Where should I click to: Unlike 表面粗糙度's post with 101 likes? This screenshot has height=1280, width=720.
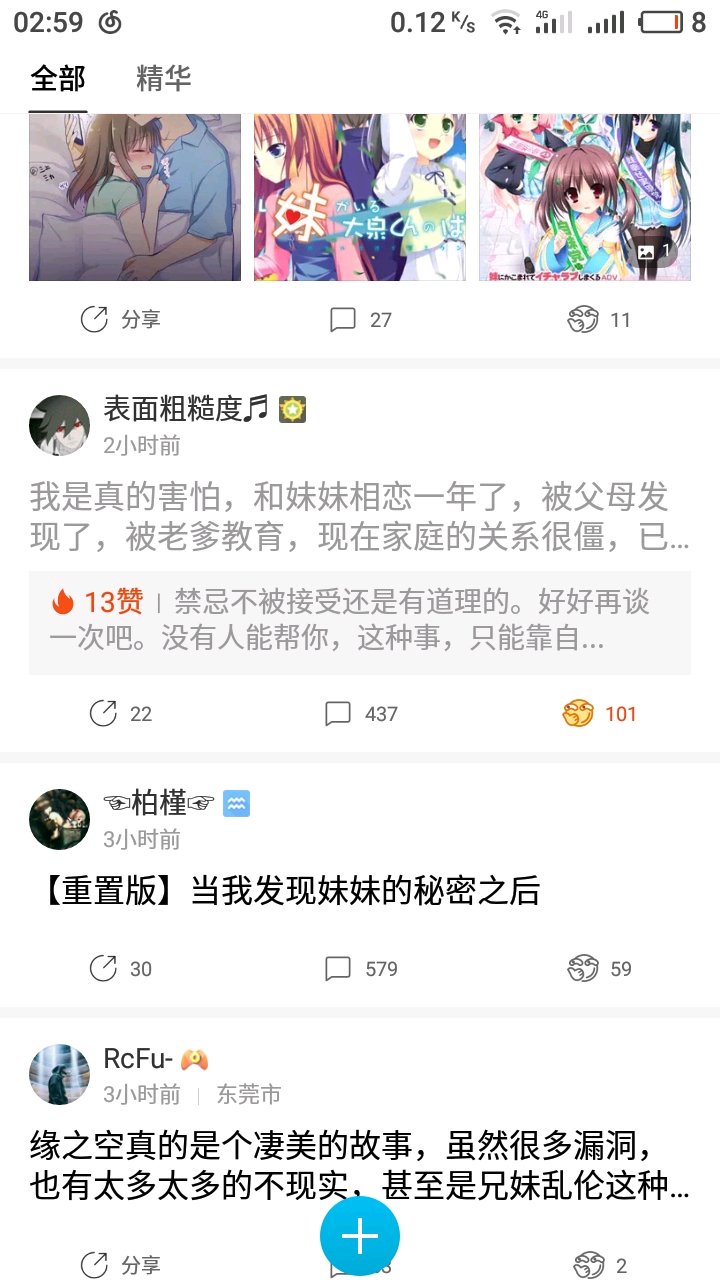click(598, 714)
